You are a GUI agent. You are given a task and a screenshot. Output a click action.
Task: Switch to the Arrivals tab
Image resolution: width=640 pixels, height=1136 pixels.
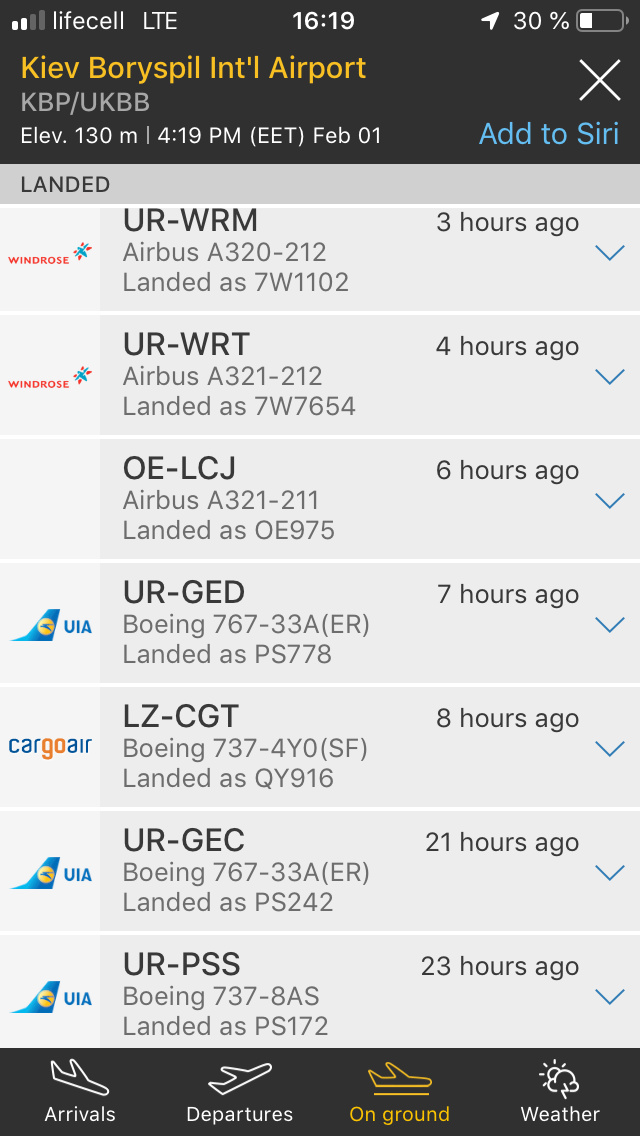tap(80, 1092)
